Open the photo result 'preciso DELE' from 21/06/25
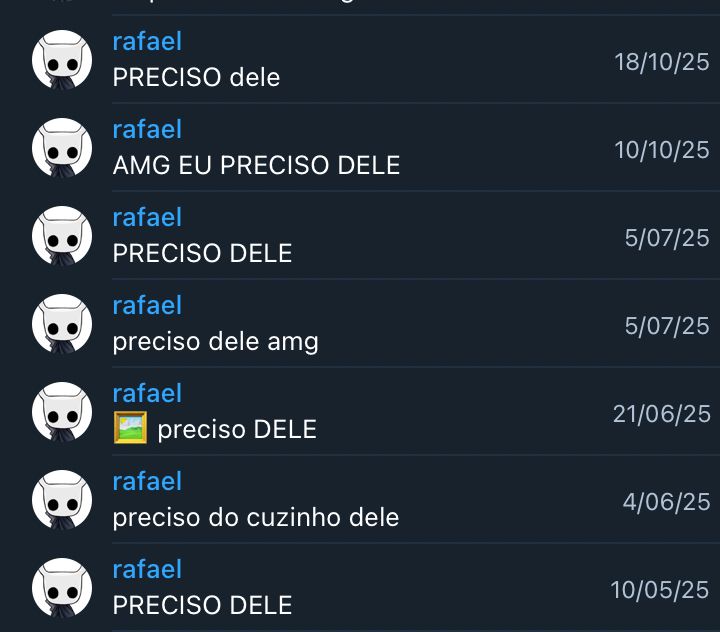Screen dimensions: 720x632 click(x=360, y=412)
